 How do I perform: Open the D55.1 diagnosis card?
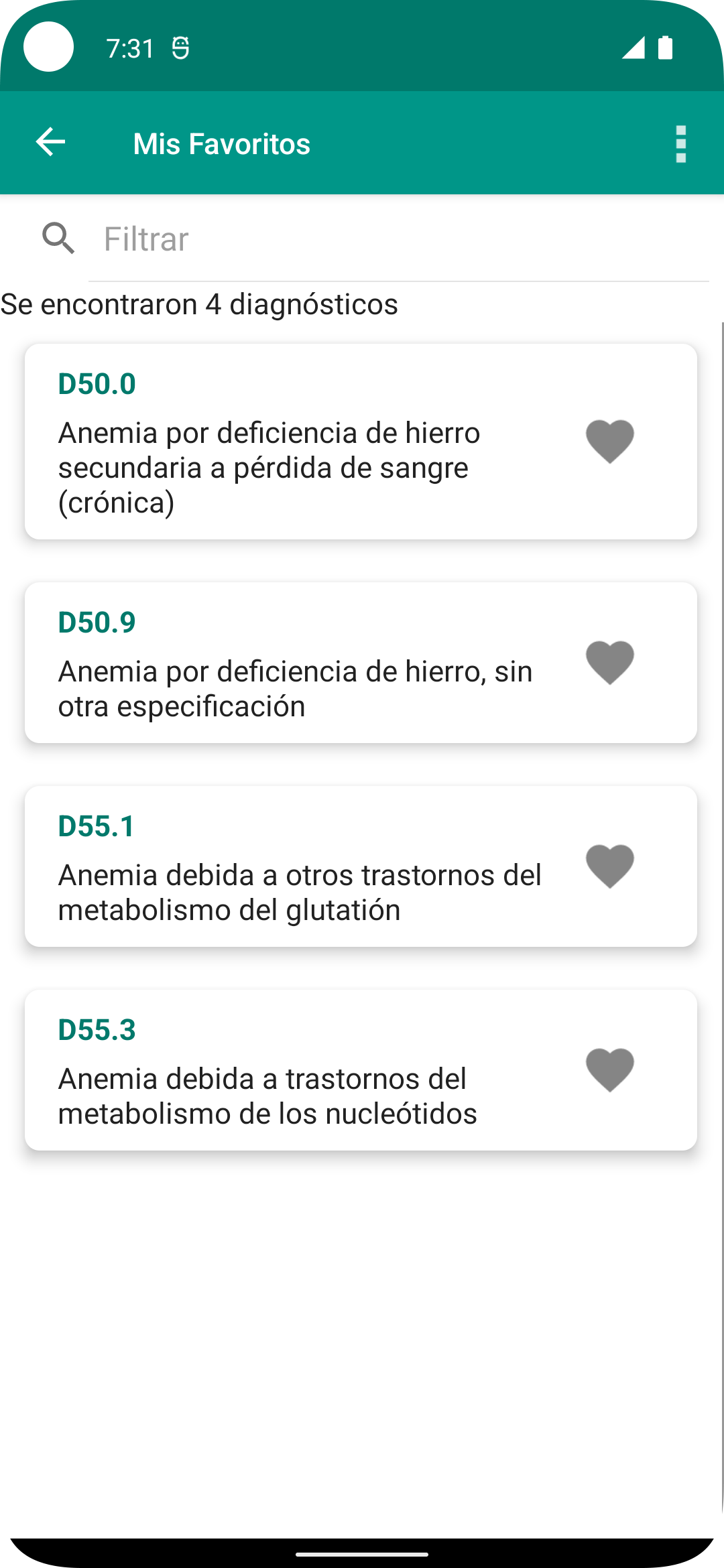(361, 866)
